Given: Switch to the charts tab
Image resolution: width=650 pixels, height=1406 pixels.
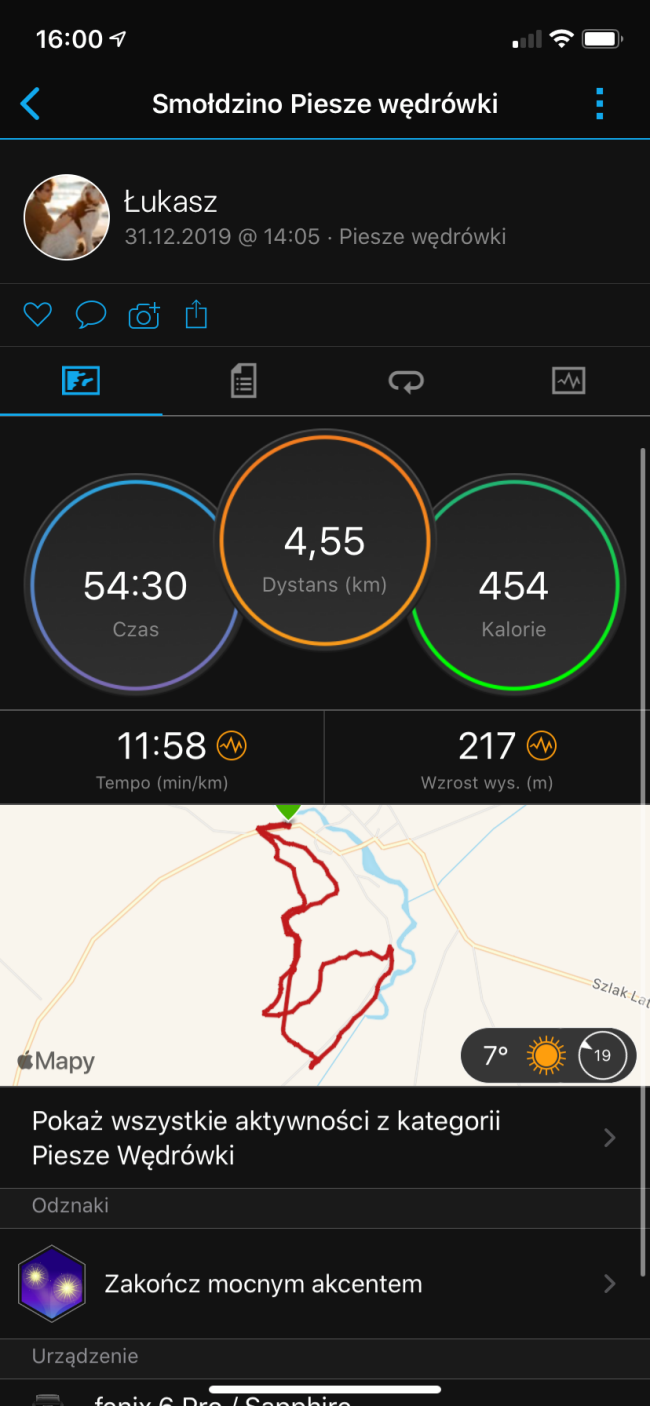Looking at the screenshot, I should (x=568, y=381).
